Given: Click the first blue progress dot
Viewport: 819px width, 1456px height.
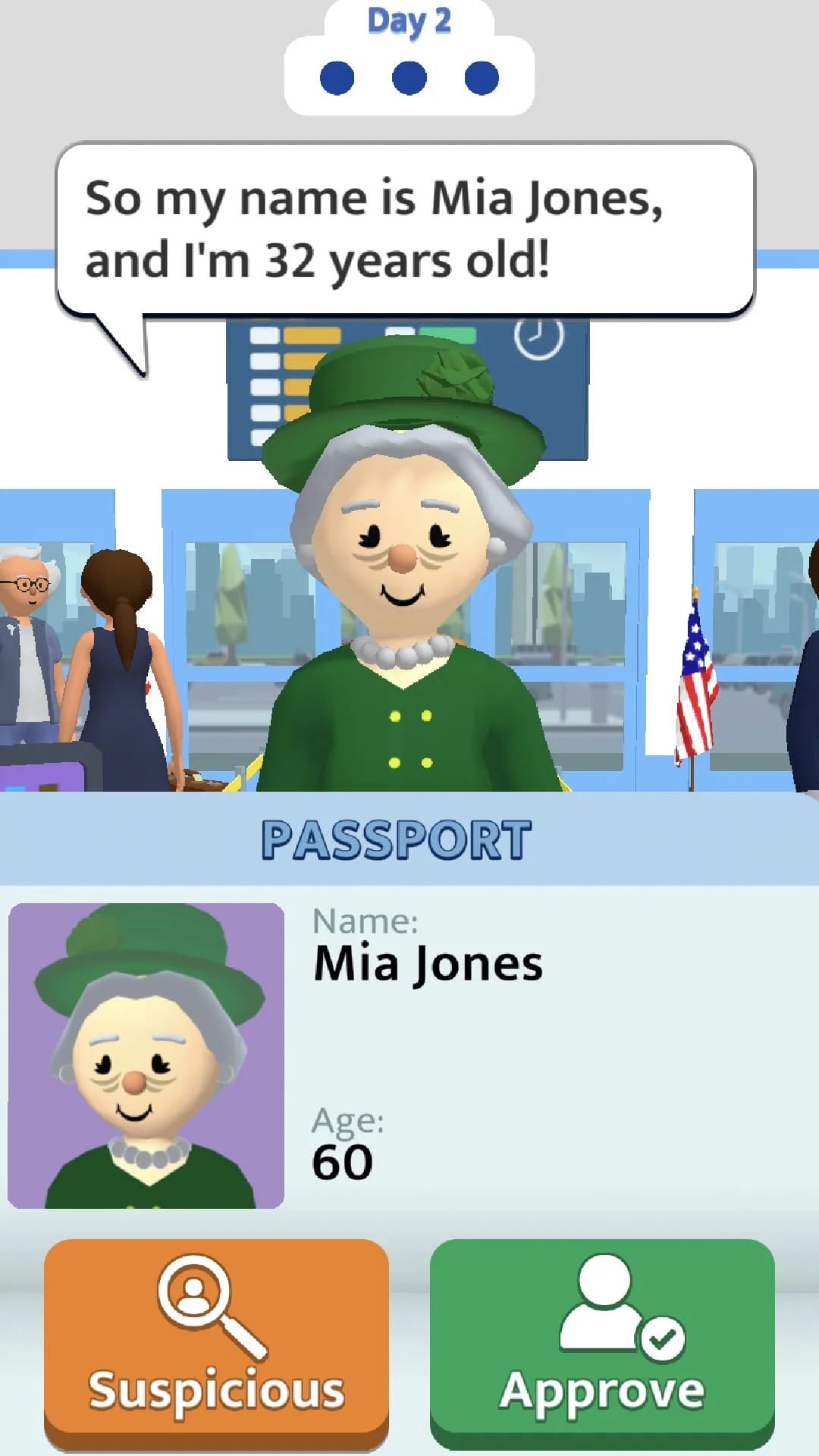Looking at the screenshot, I should tap(337, 77).
